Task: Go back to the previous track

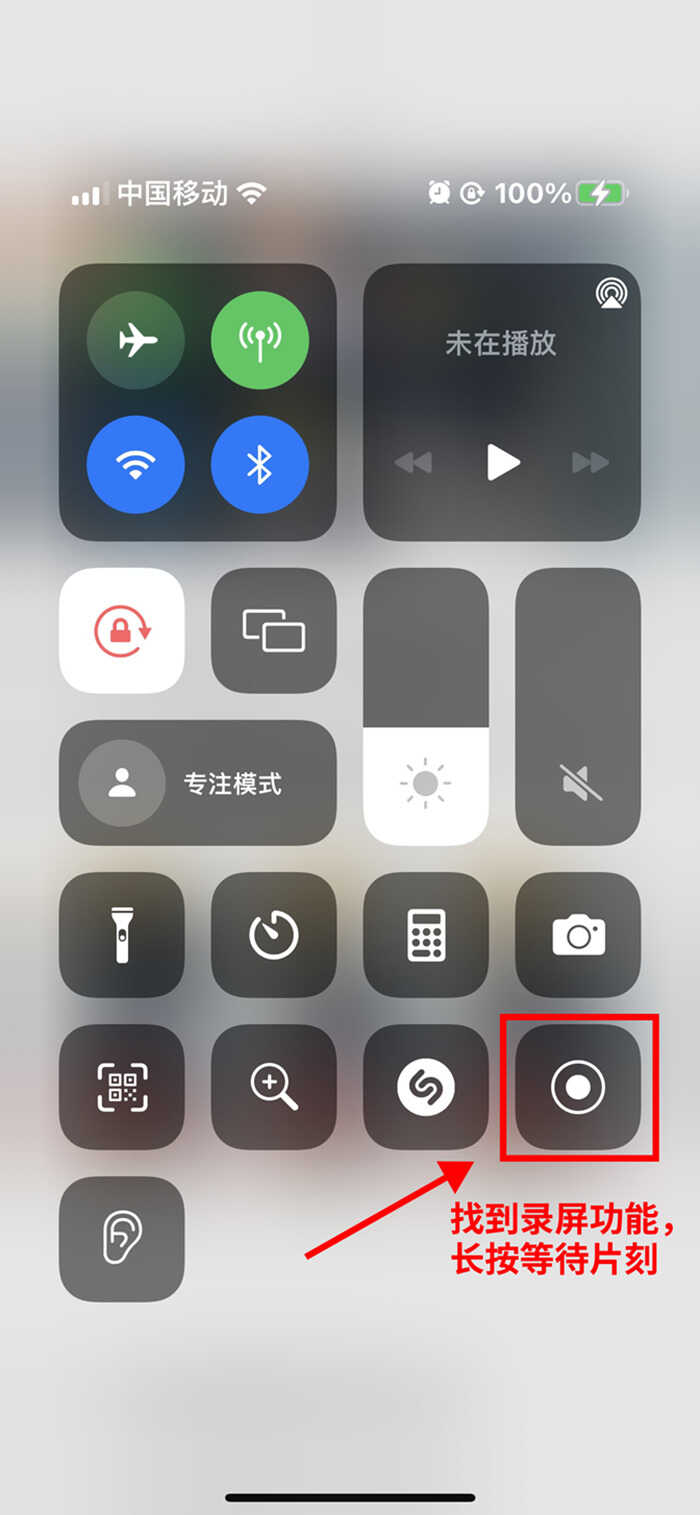Action: tap(413, 462)
